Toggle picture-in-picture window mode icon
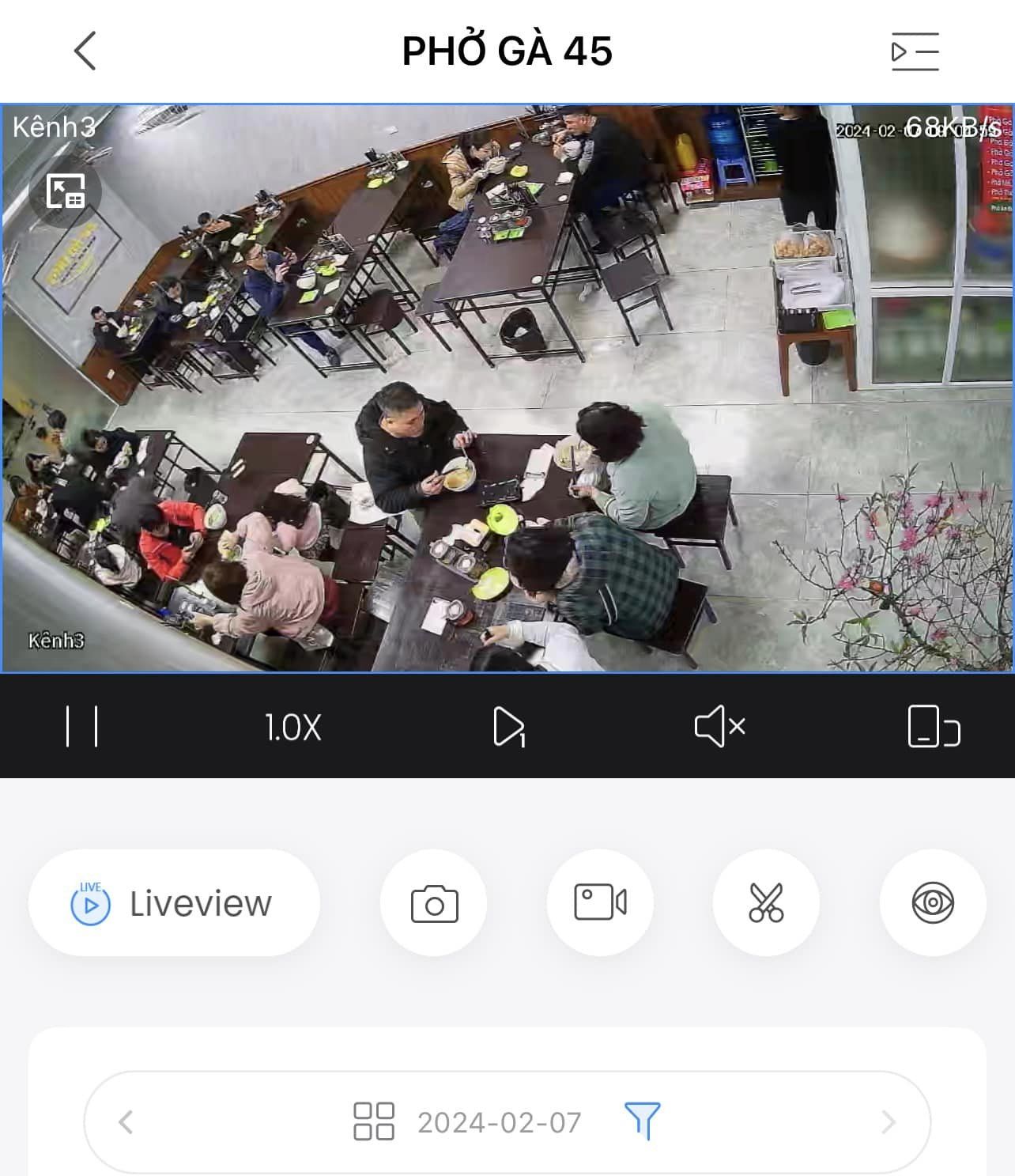This screenshot has height=1176, width=1015. pyautogui.click(x=66, y=191)
